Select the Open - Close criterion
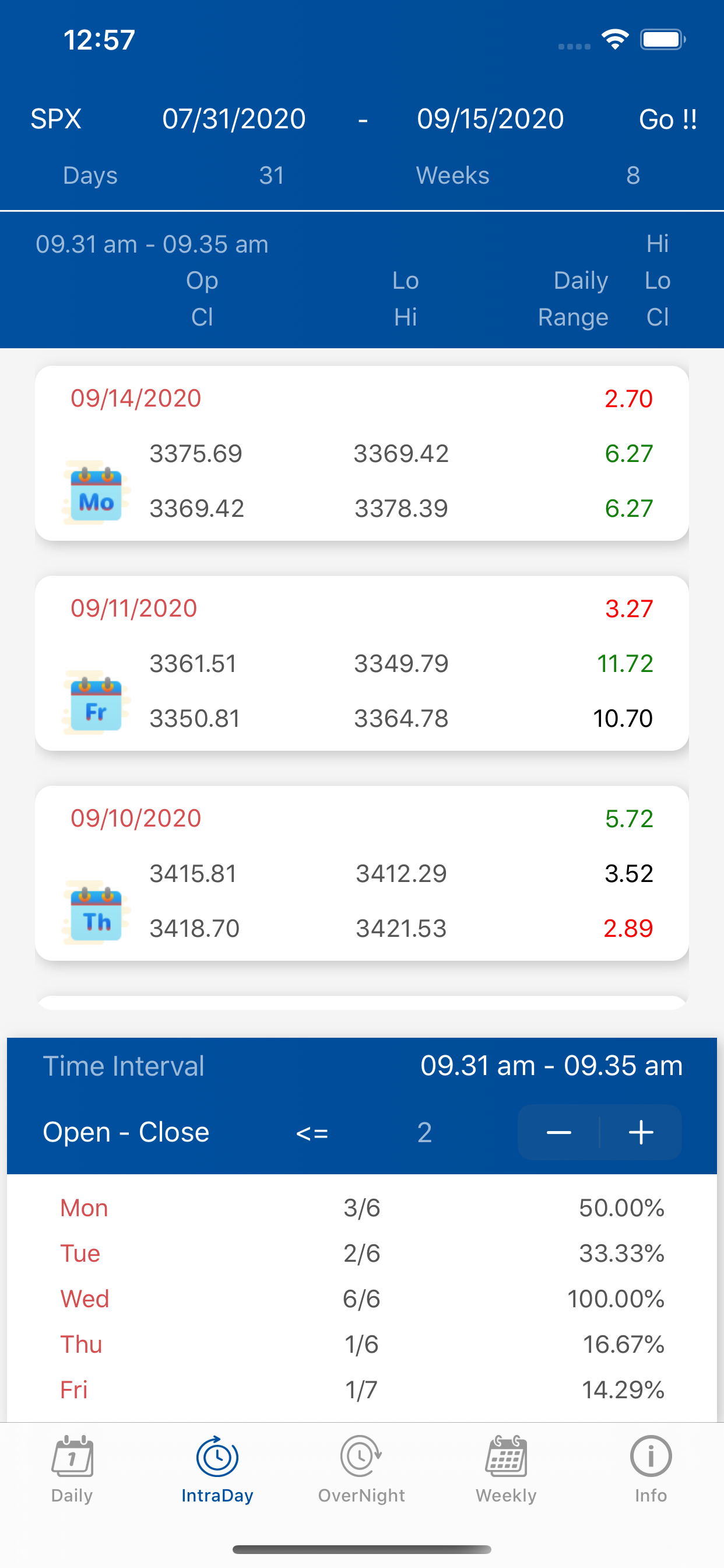 tap(126, 1132)
